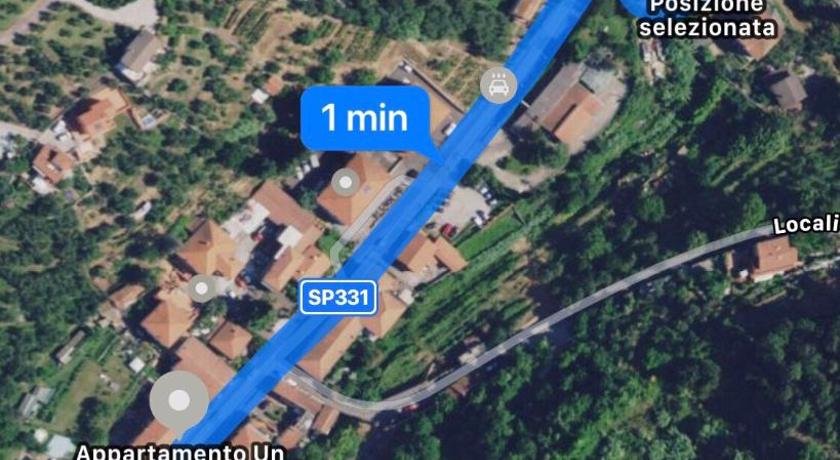Tap the car icon on the route
This screenshot has width=840, height=460.
497,86
